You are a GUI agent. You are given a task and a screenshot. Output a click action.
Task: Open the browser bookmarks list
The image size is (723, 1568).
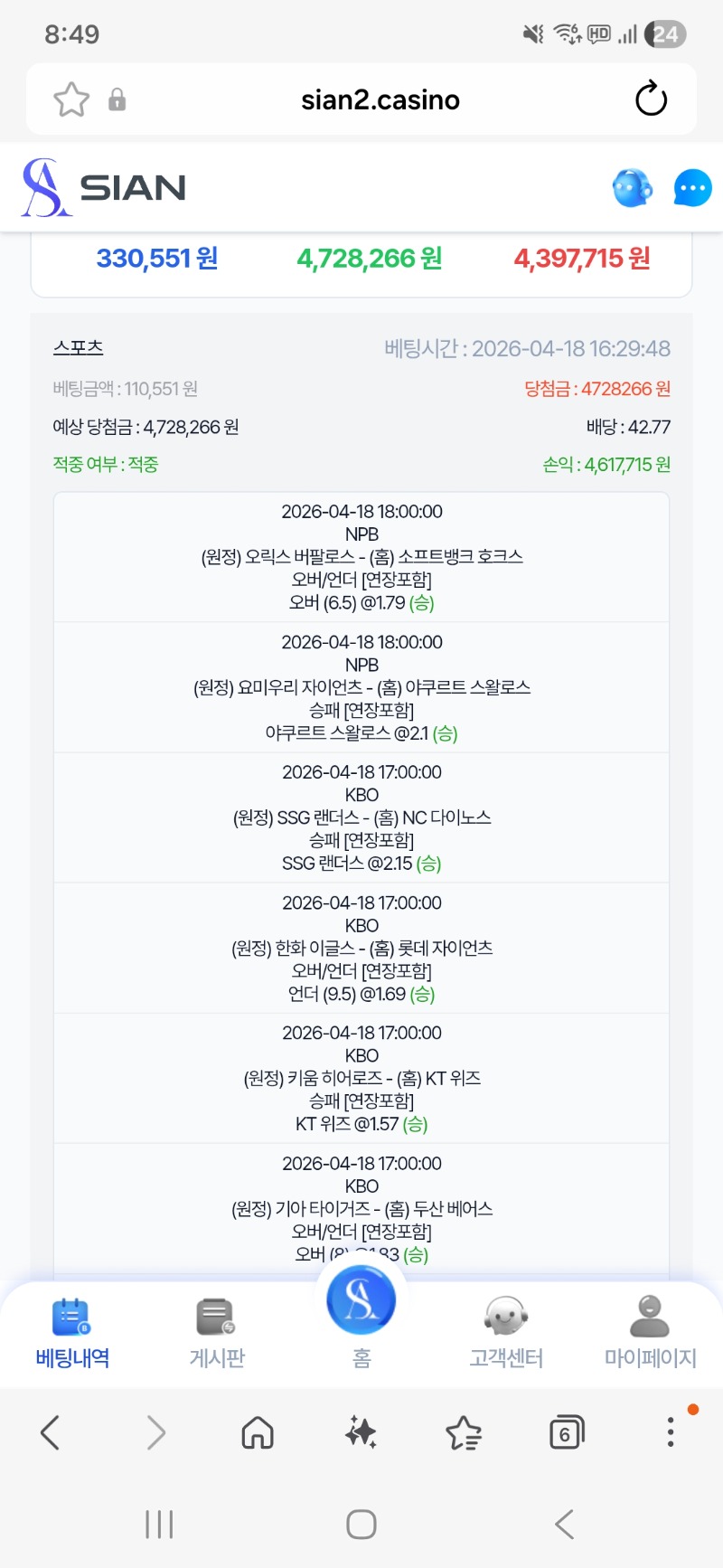[464, 1432]
